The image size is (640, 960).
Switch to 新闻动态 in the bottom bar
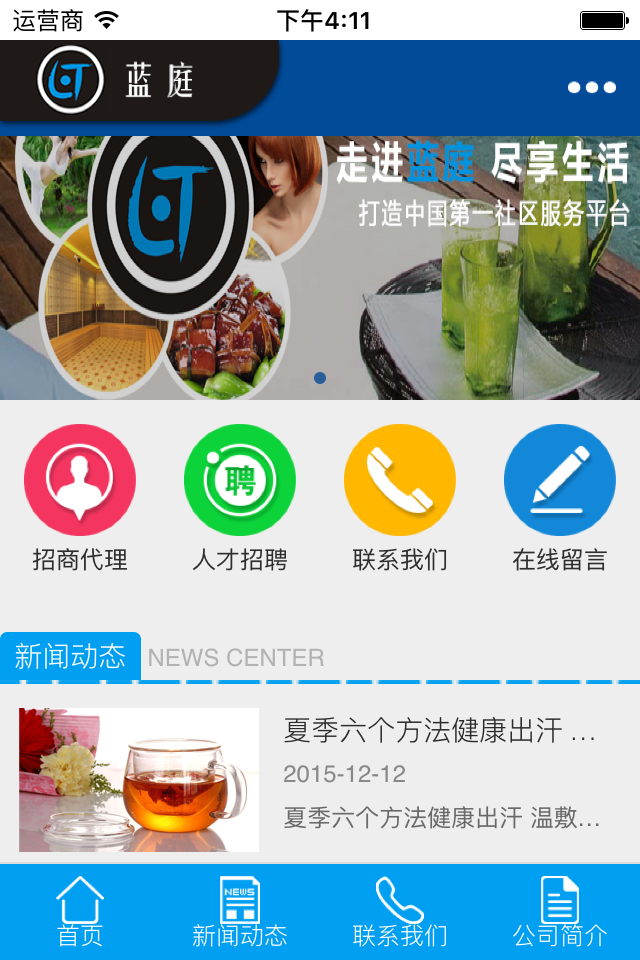pos(240,912)
